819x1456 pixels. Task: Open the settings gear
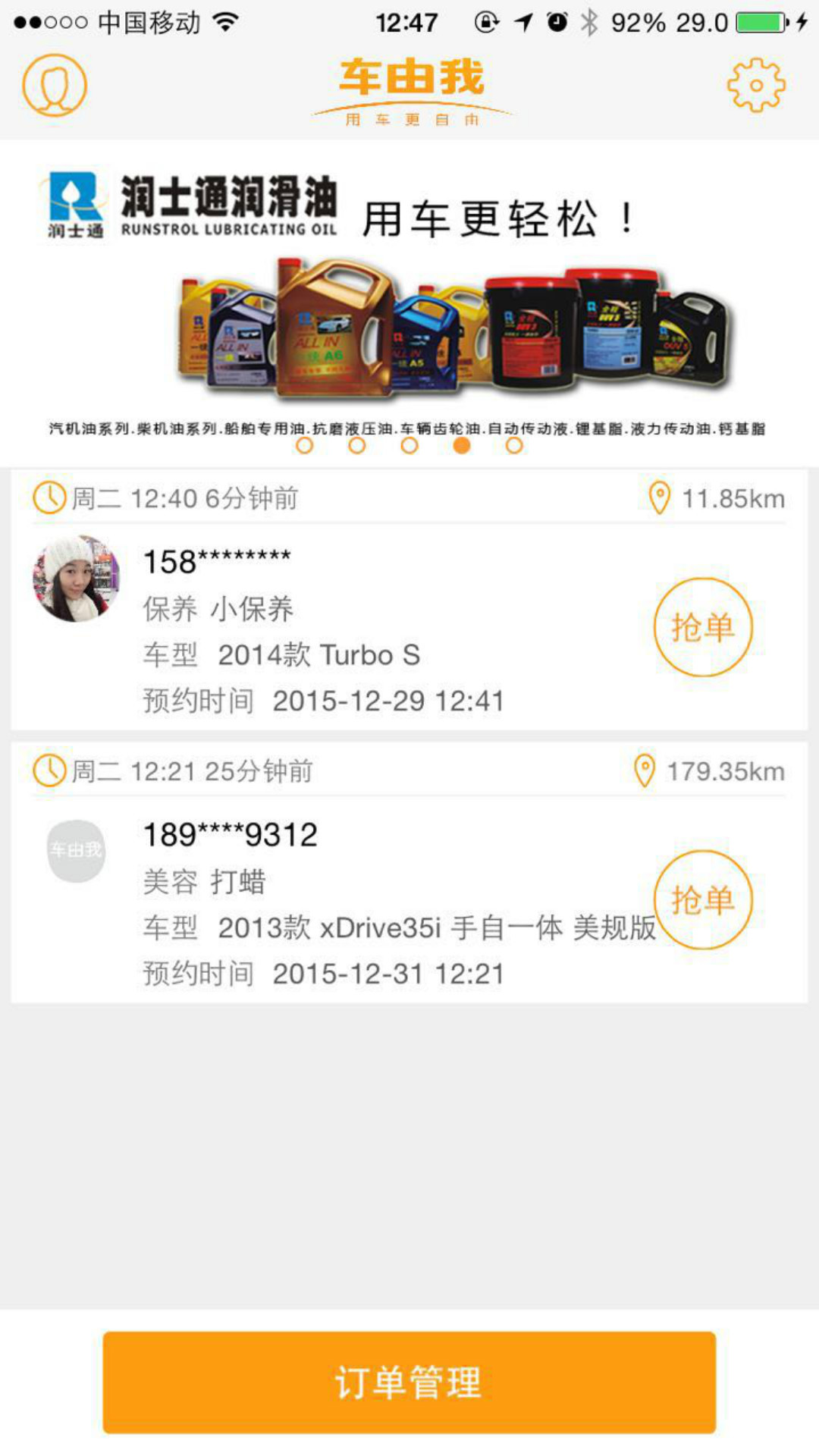pos(756,85)
